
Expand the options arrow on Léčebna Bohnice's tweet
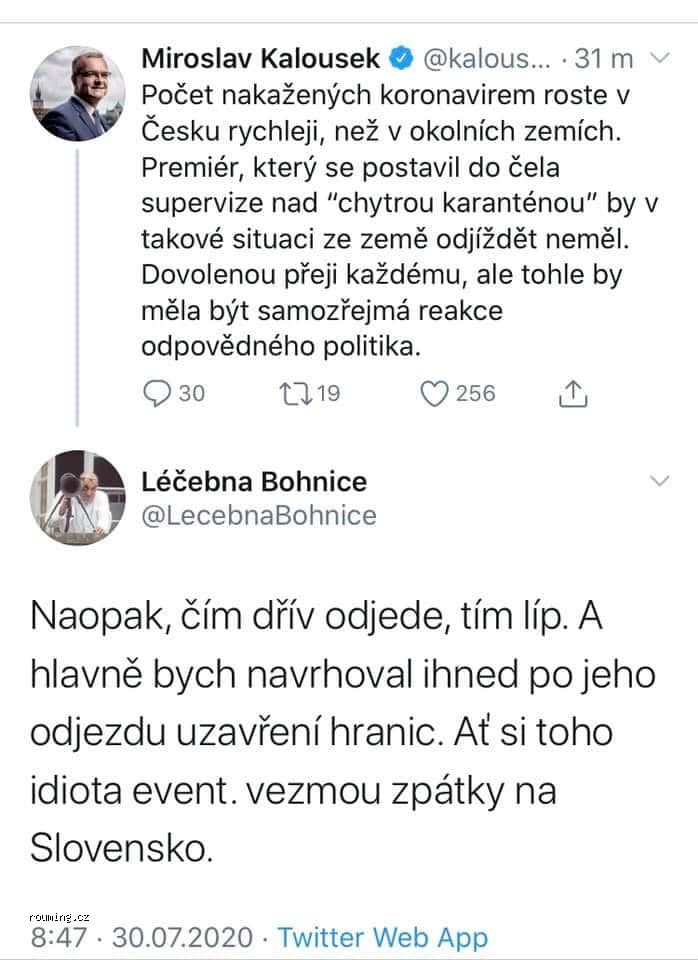coord(659,481)
